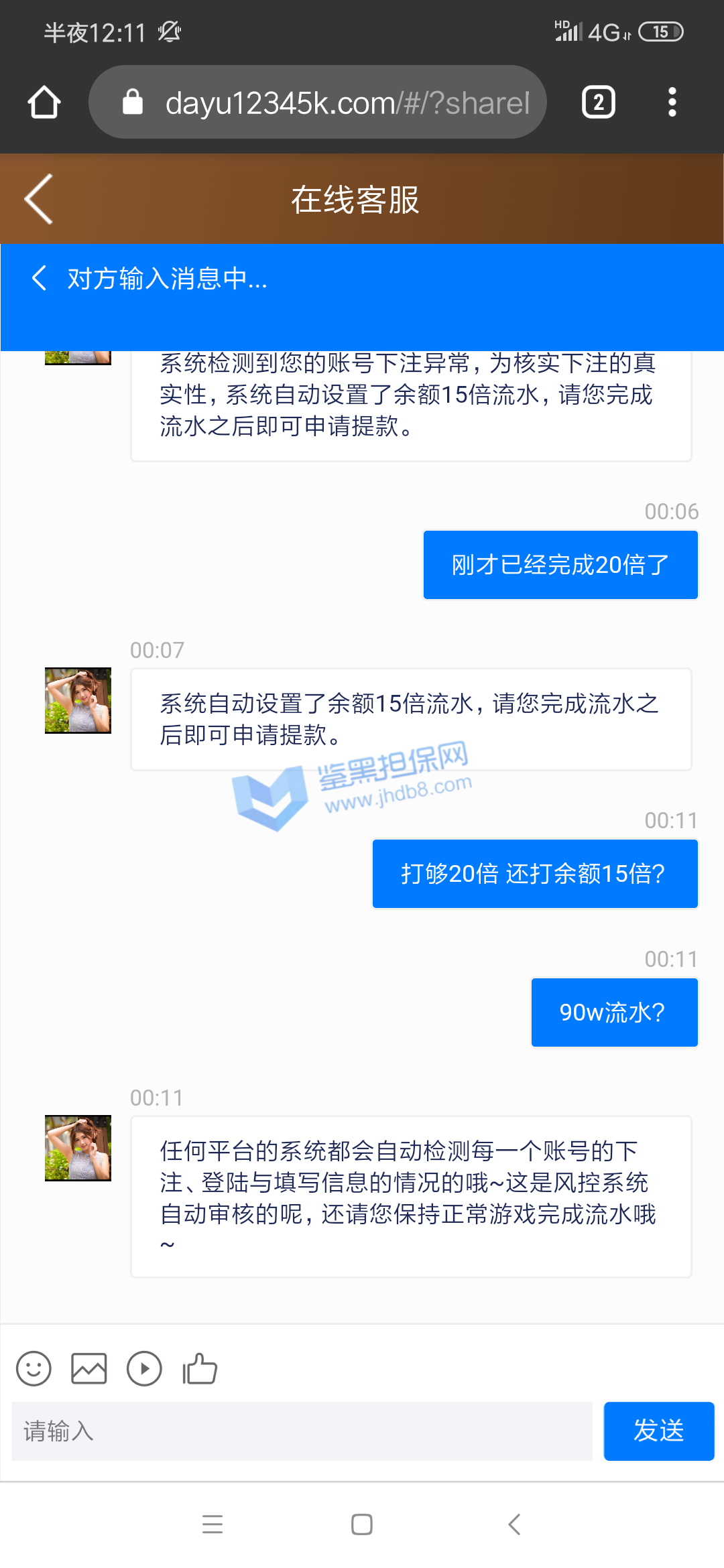This screenshot has width=724, height=1568.
Task: Open the browser home page
Action: [x=44, y=103]
